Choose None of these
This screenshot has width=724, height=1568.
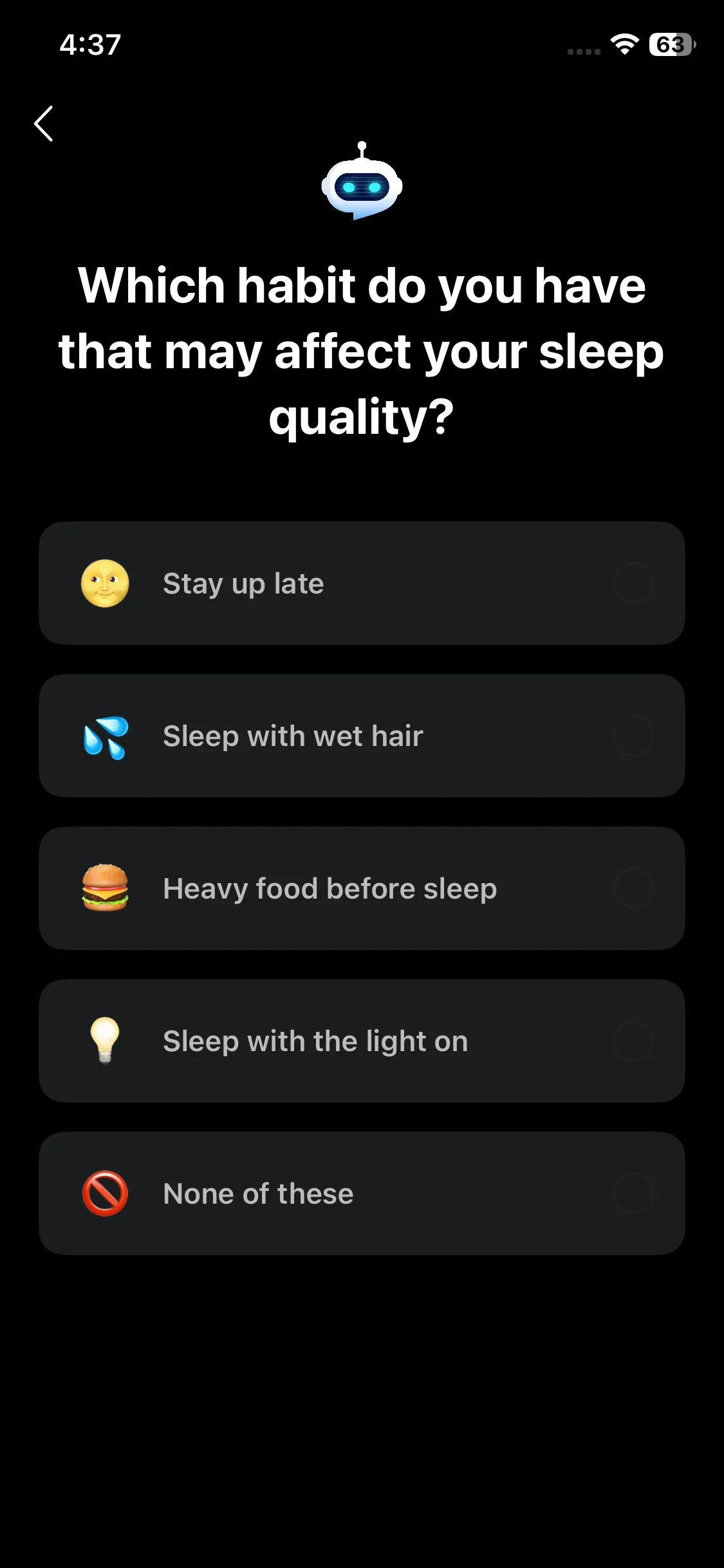pos(362,1193)
